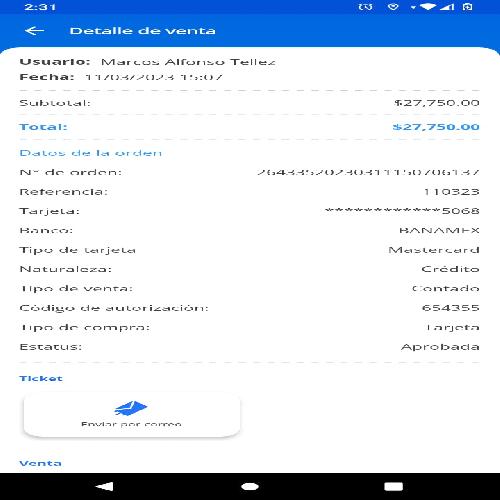The image size is (500, 500).
Task: Go to the home screen
Action: point(250,487)
